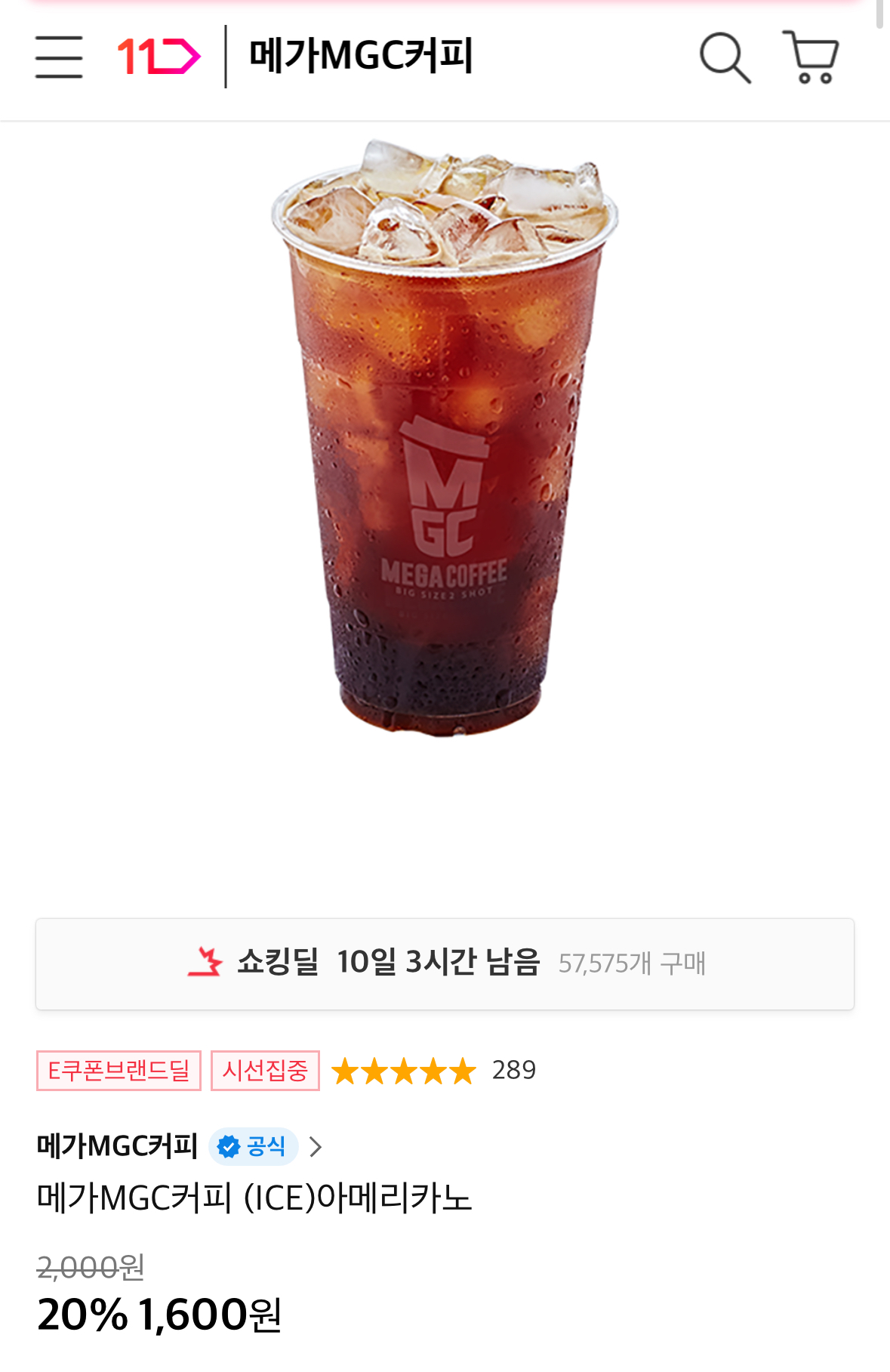Viewport: 890px width, 1372px height.
Task: Open the 289 star reviews
Action: (x=433, y=1071)
